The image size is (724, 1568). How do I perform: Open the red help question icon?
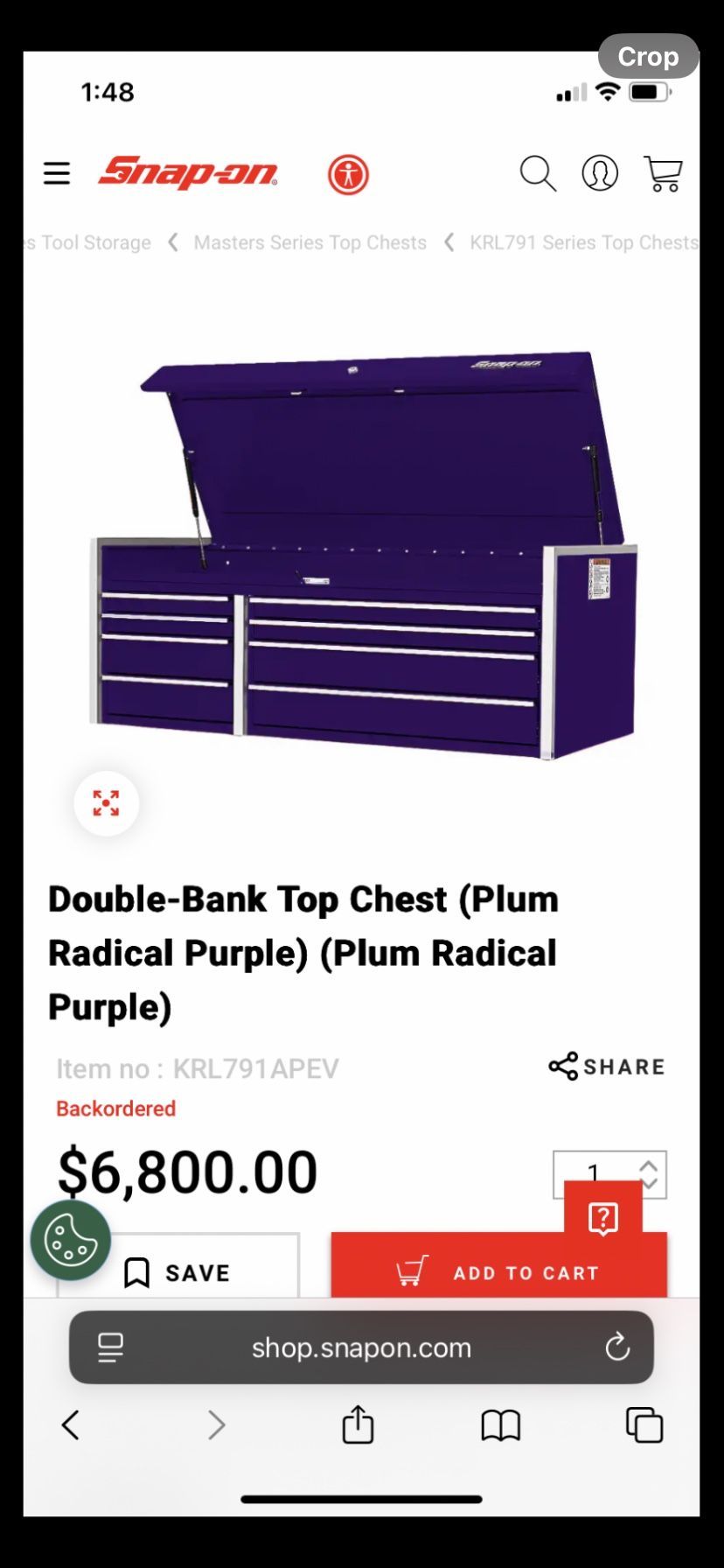603,1217
